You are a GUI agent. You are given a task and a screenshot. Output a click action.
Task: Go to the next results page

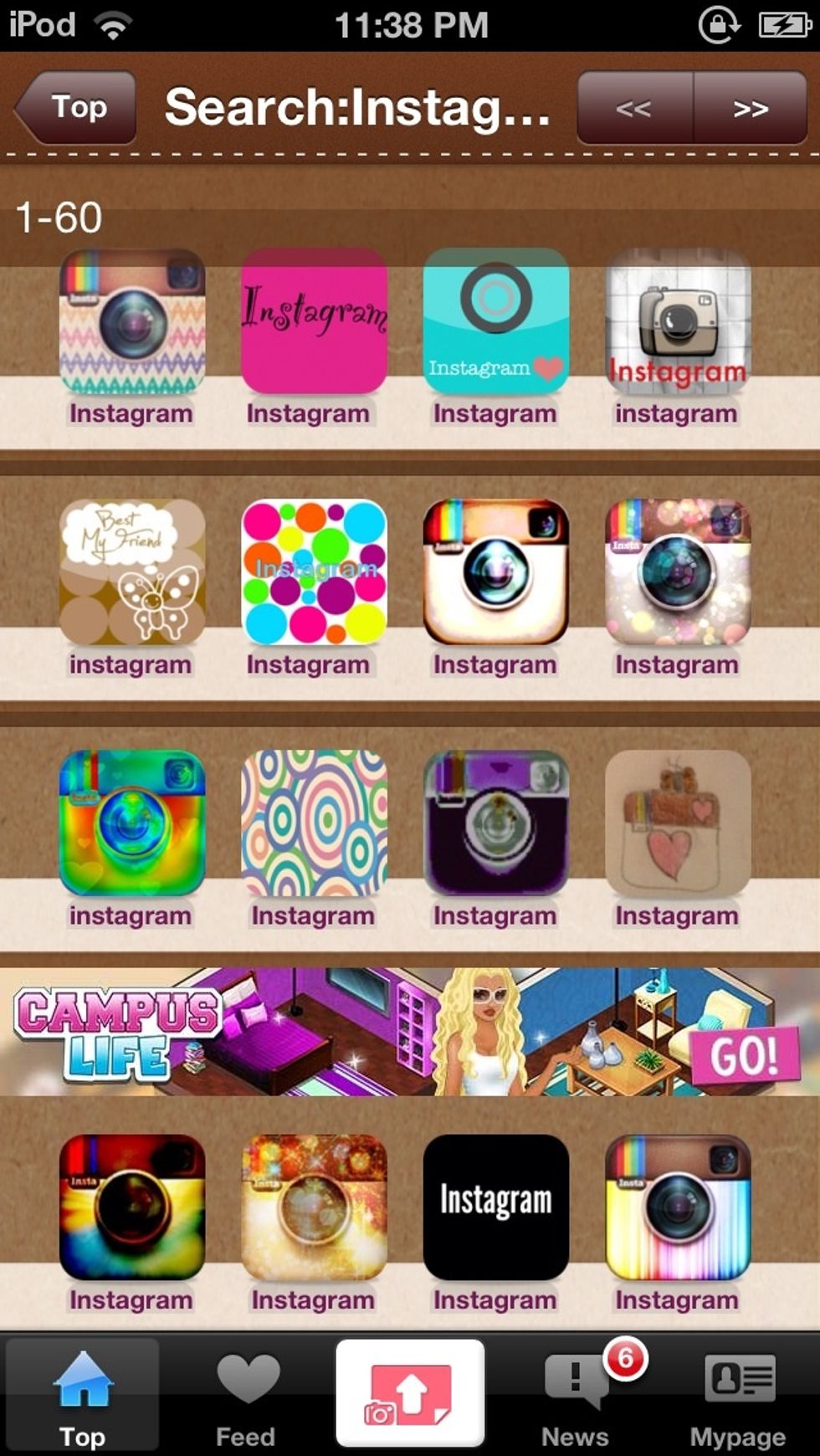(x=751, y=108)
